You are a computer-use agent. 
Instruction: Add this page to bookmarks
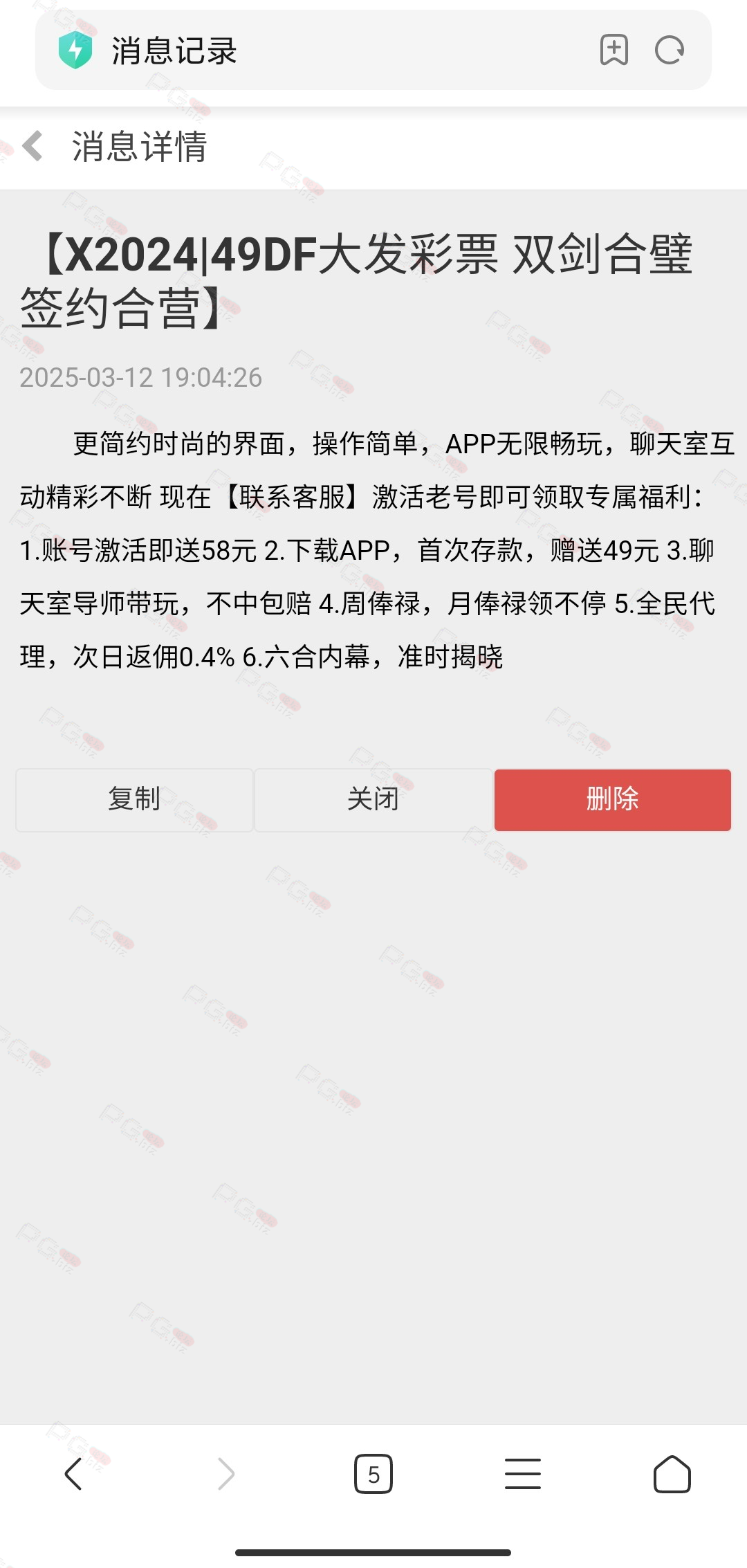pyautogui.click(x=614, y=50)
